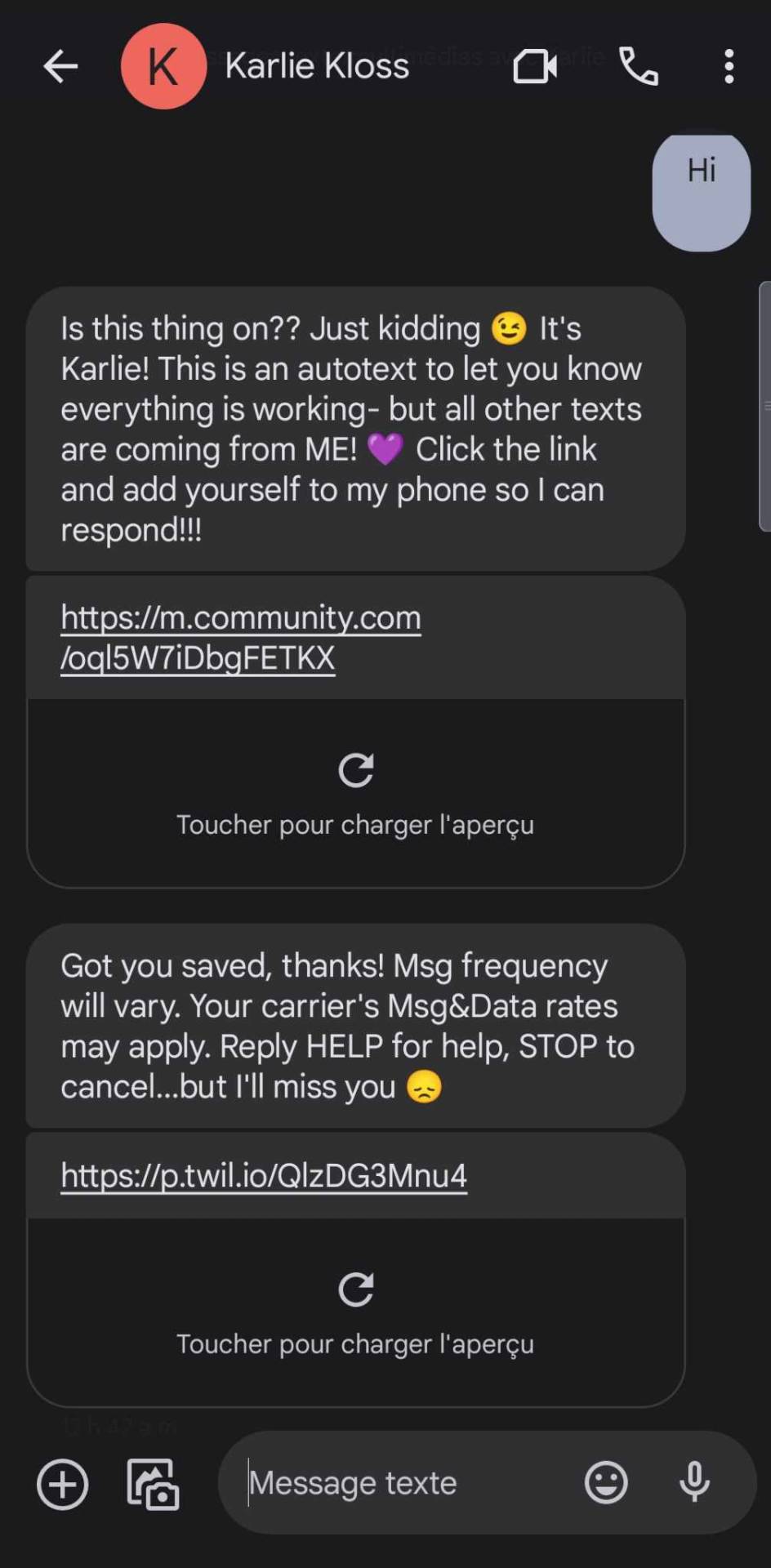Go back to the conversations list
The height and width of the screenshot is (1568, 771).
(60, 66)
